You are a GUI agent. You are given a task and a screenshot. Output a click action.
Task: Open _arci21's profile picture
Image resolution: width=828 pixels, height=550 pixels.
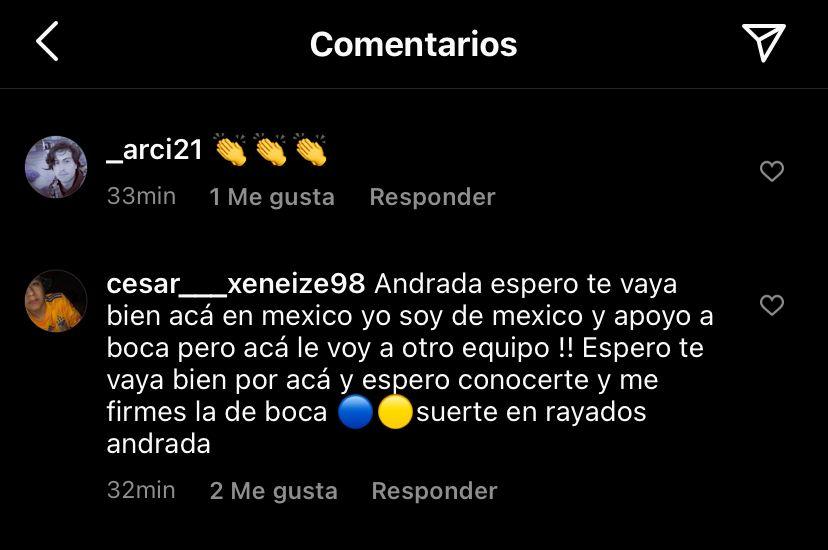point(55,167)
